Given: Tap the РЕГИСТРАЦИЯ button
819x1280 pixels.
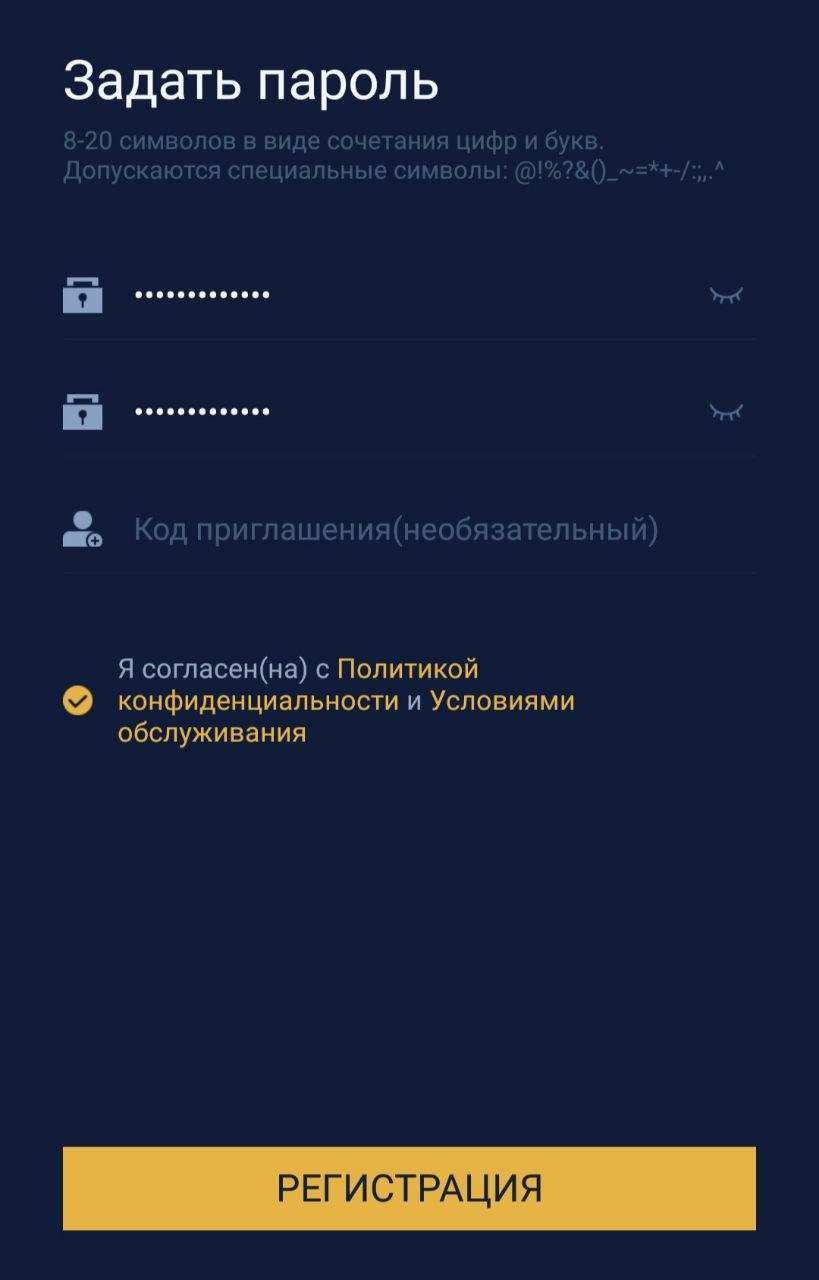Looking at the screenshot, I should click(x=409, y=1188).
